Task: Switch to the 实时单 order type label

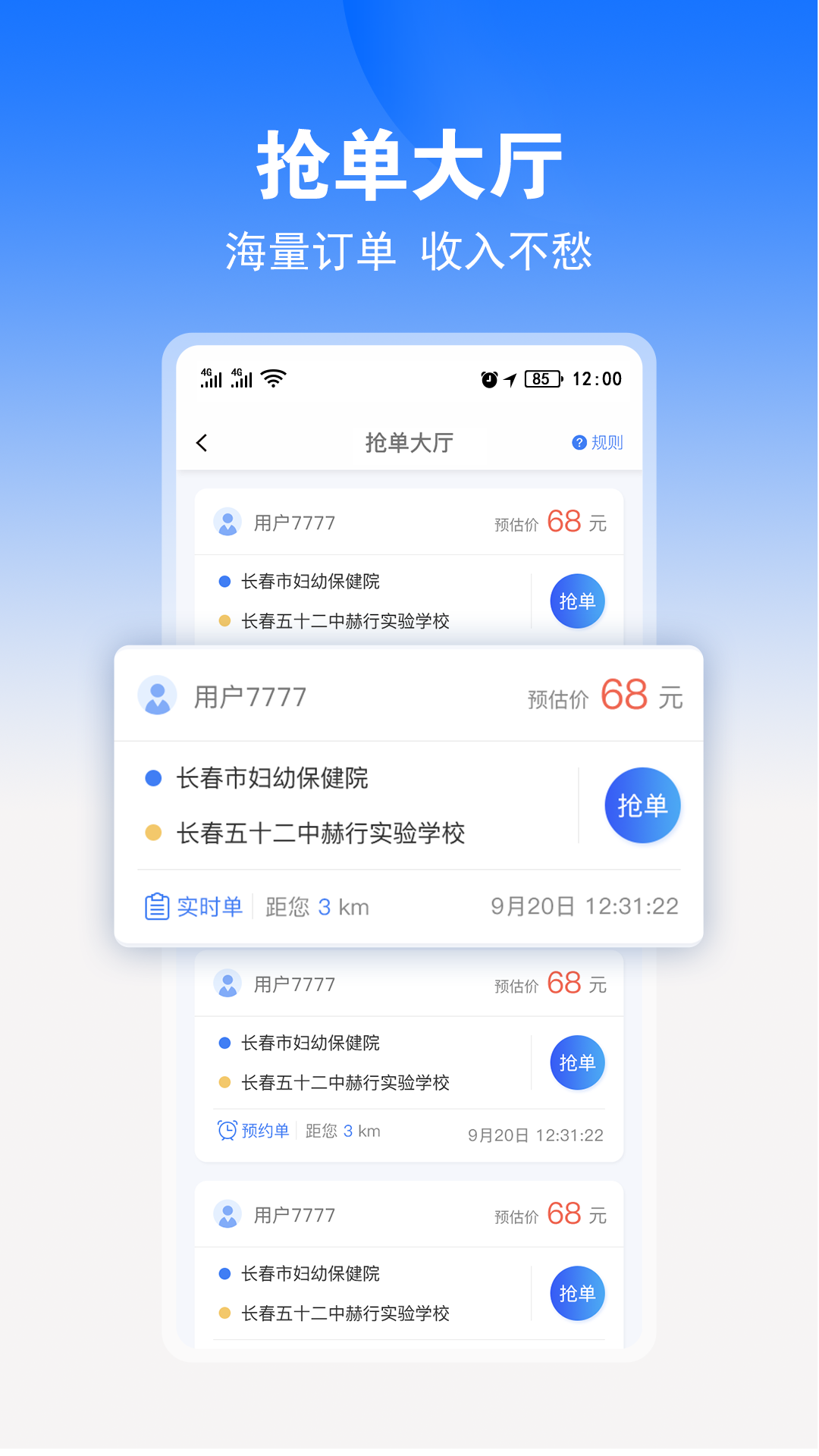Action: coord(210,905)
